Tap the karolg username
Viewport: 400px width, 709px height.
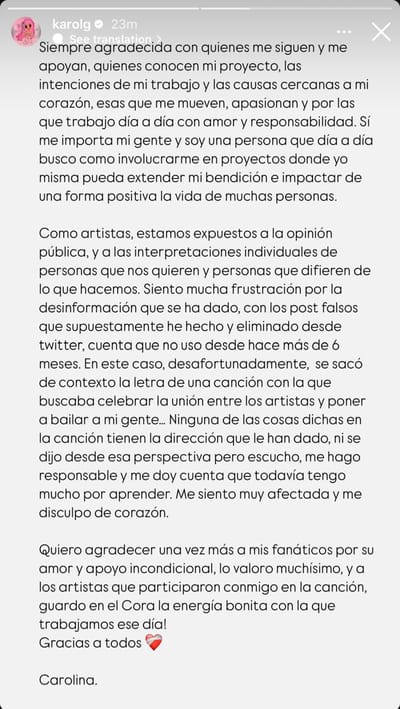[x=72, y=24]
